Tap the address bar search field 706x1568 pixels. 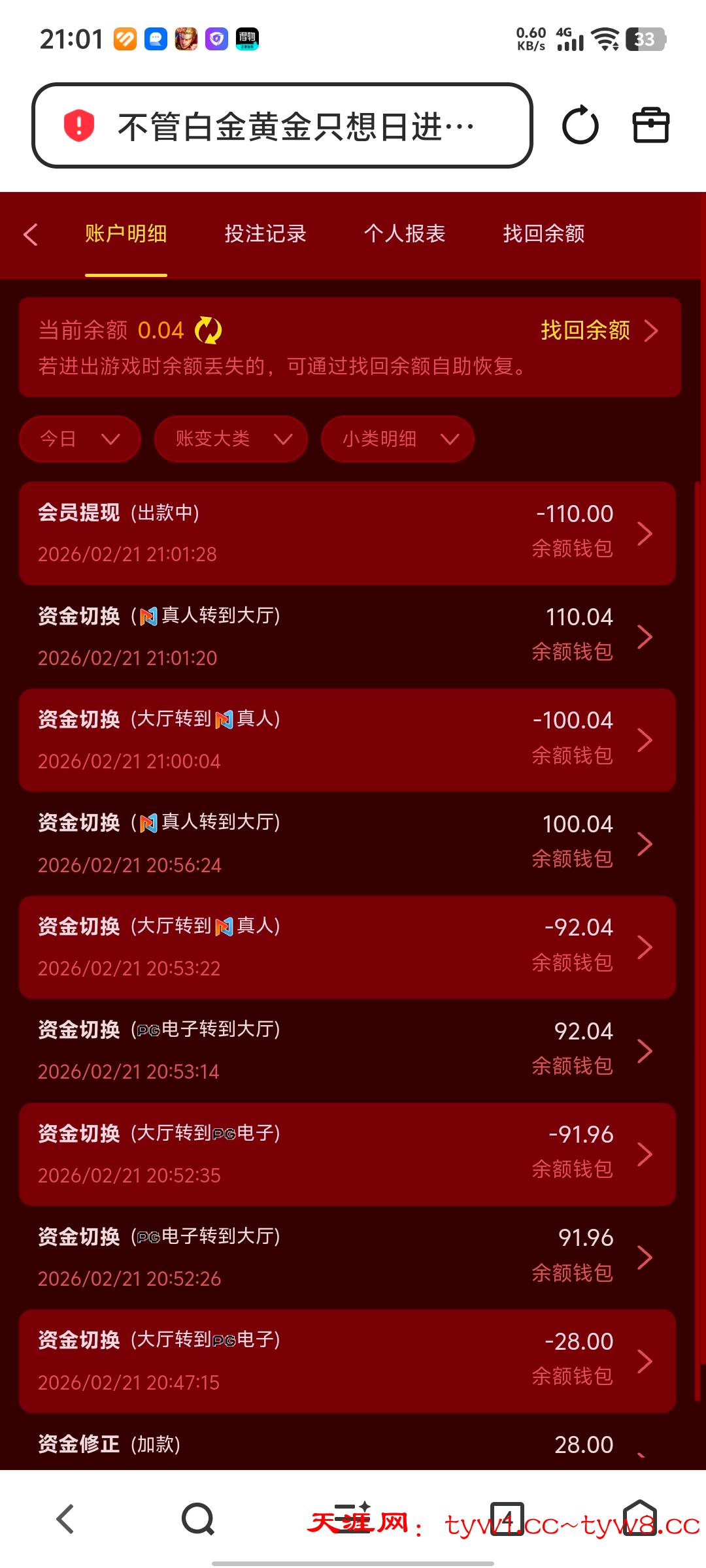[294, 125]
